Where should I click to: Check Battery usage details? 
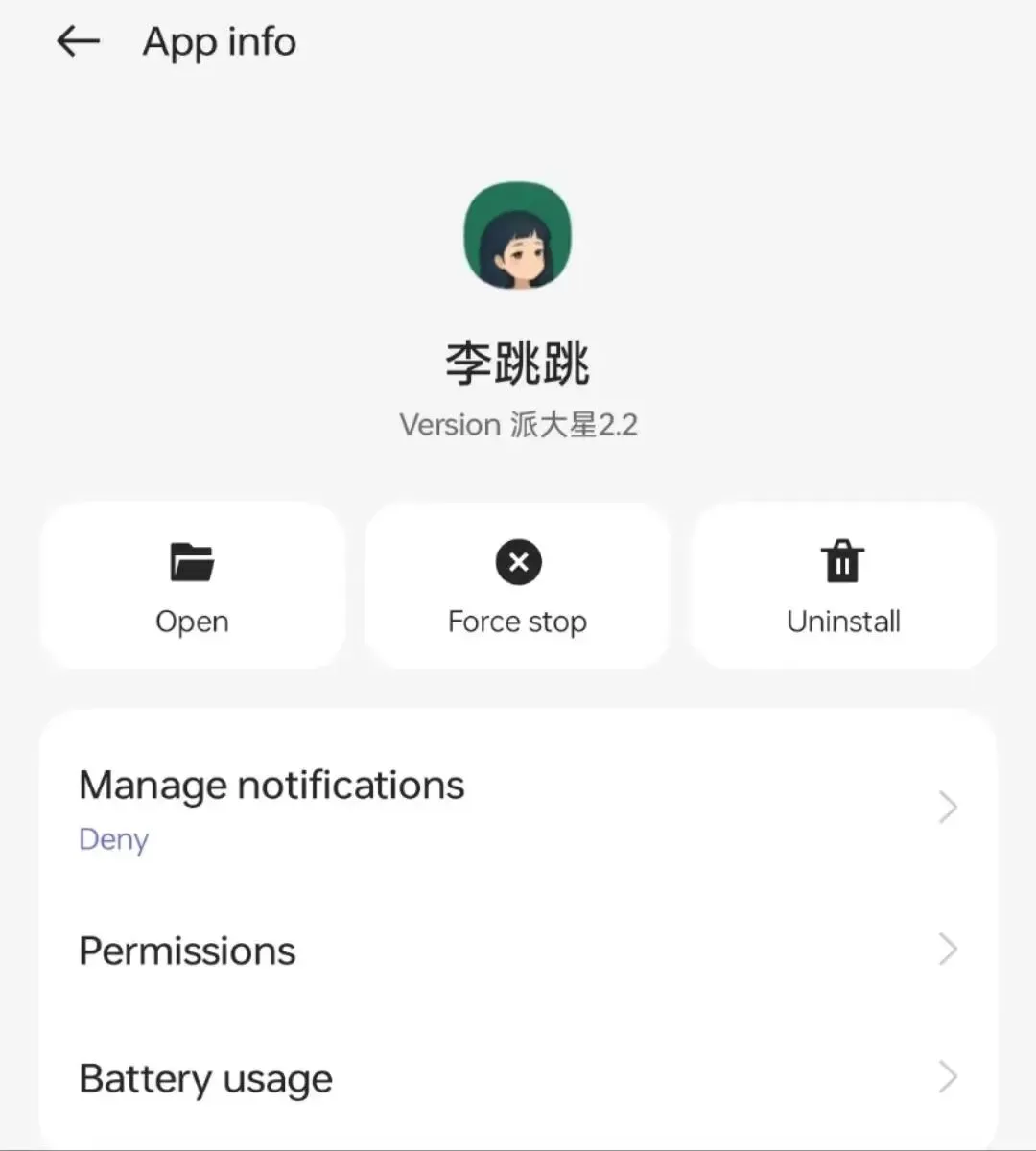point(518,1078)
